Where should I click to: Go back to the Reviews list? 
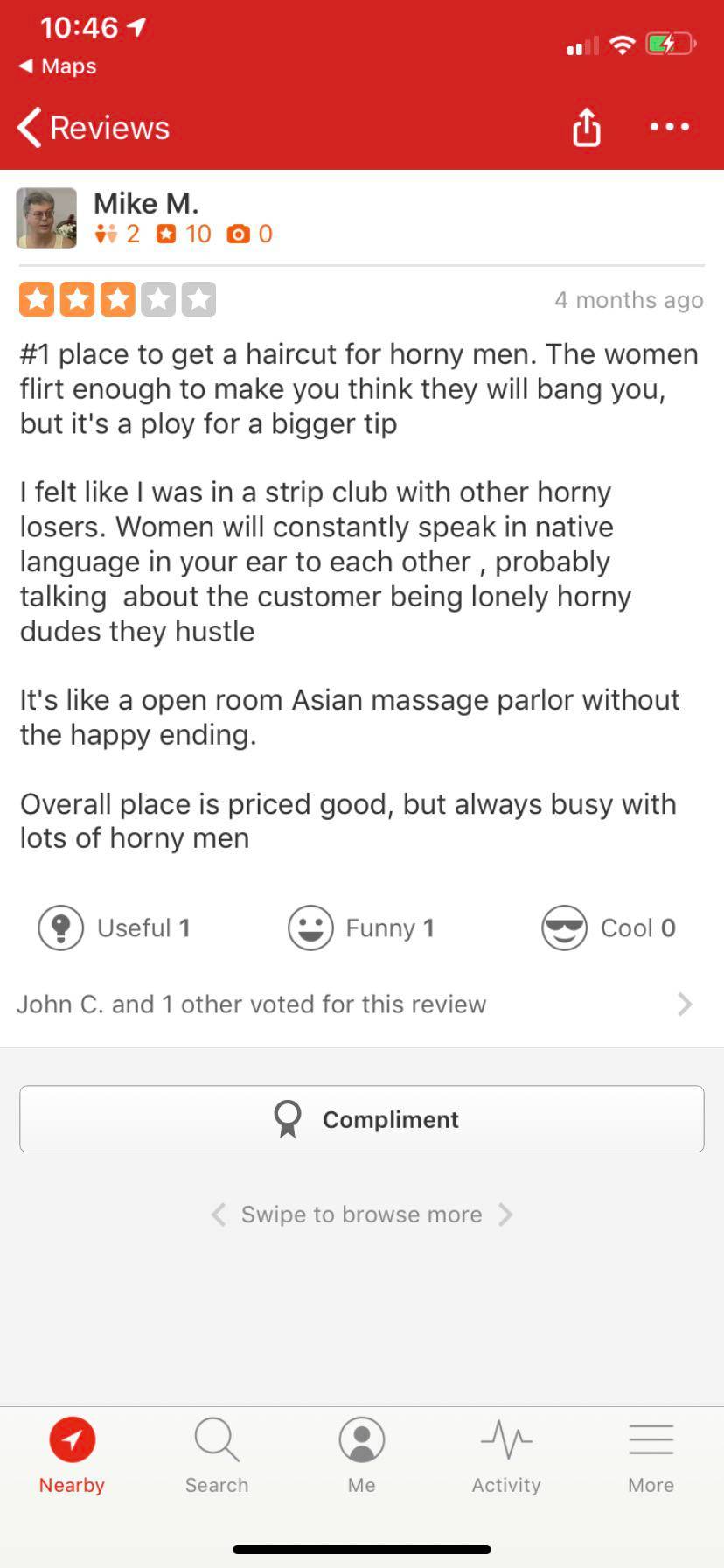(92, 127)
